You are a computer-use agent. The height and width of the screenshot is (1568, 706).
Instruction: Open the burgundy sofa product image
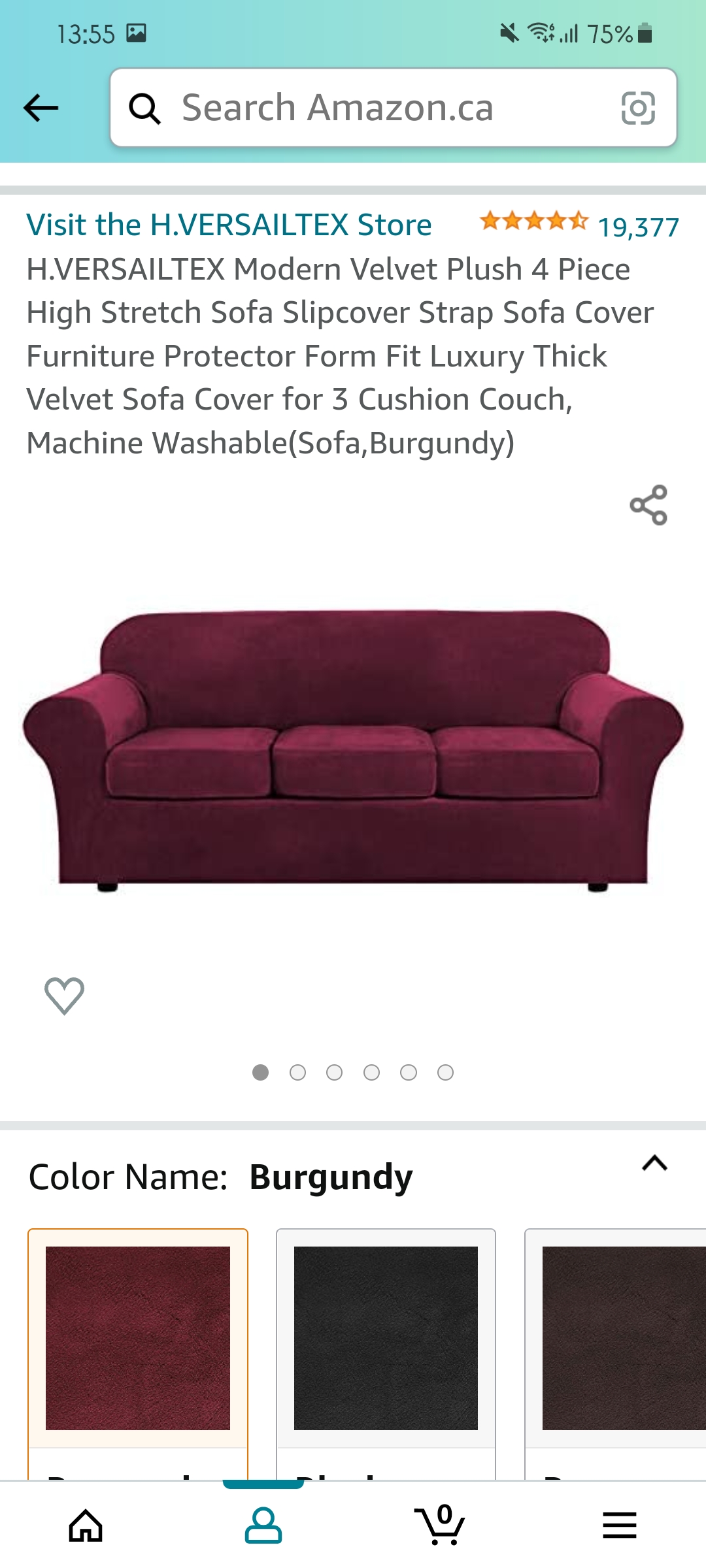coord(353,749)
